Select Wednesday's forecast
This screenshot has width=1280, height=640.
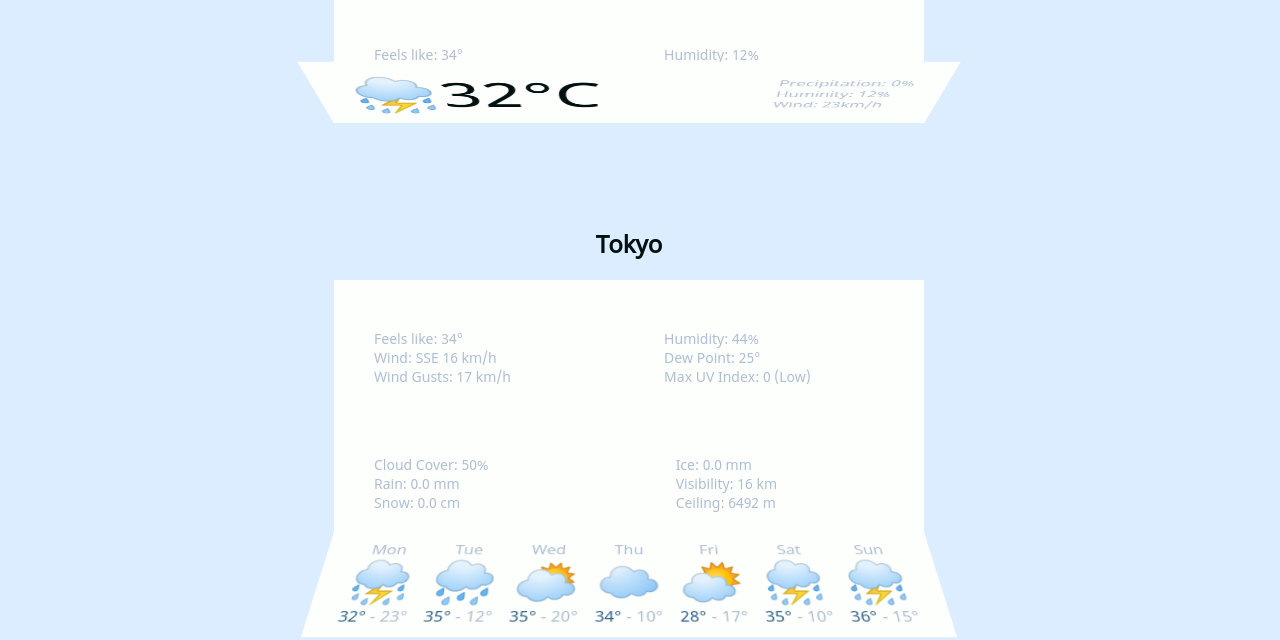546,584
